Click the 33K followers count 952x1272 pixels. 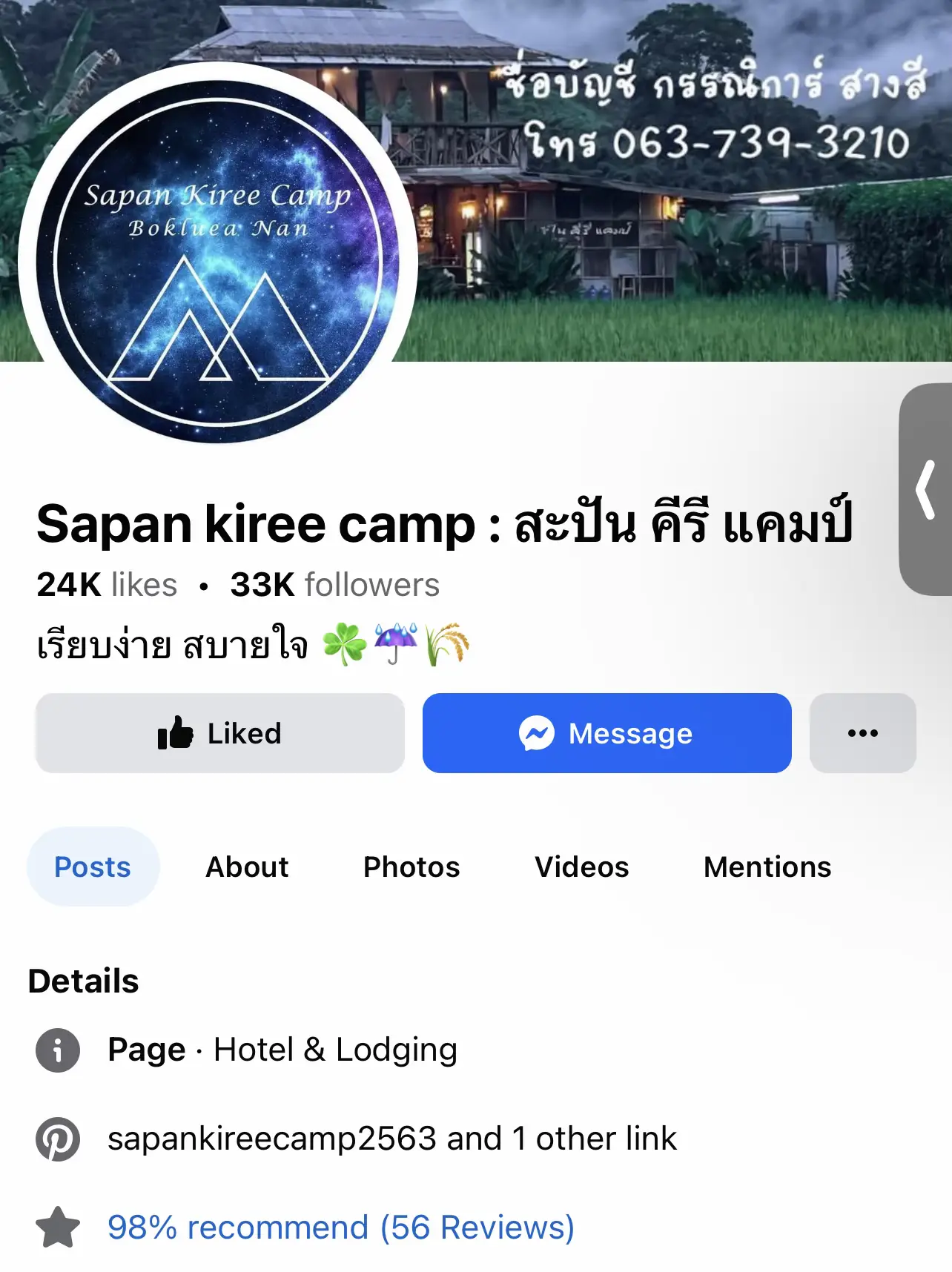click(x=334, y=585)
